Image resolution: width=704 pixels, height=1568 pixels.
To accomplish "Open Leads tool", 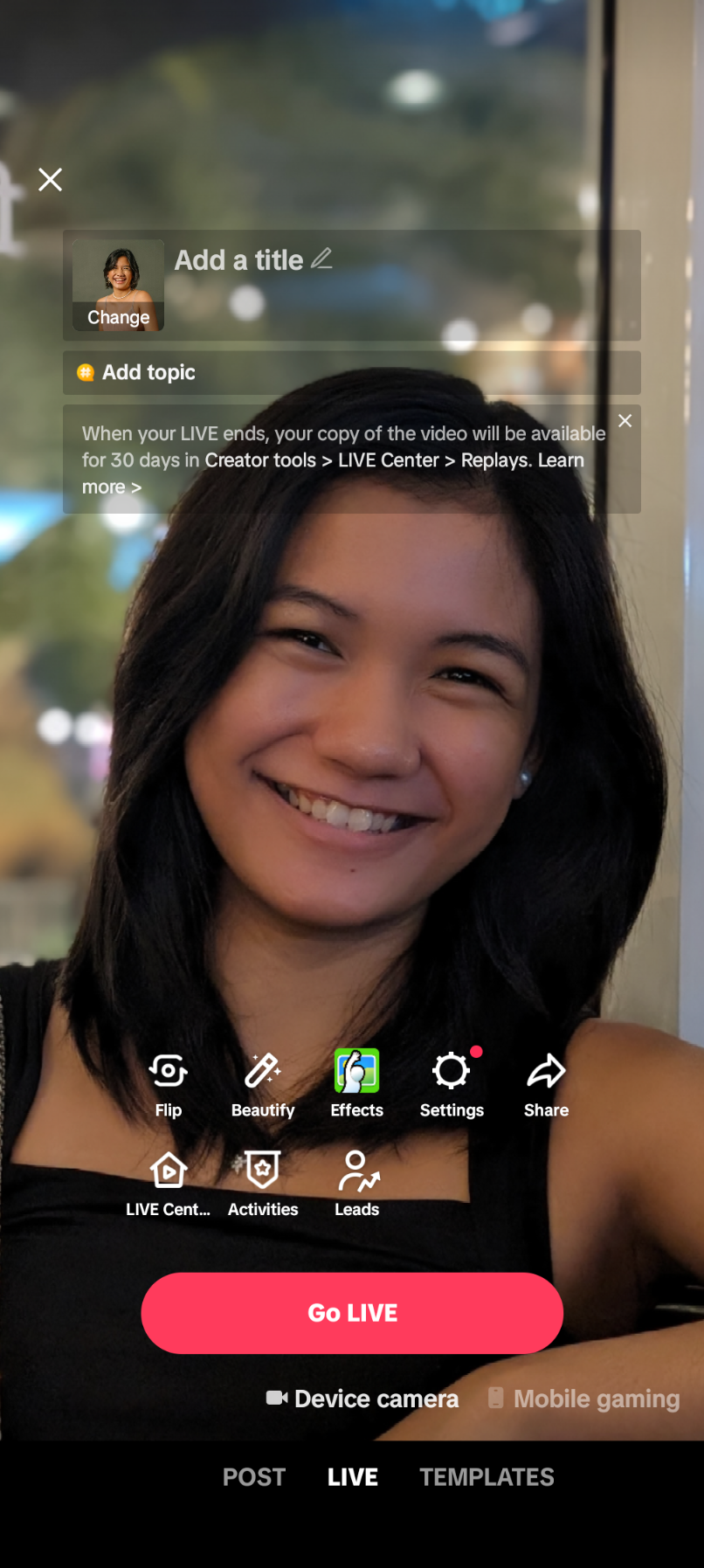I will tap(356, 1183).
